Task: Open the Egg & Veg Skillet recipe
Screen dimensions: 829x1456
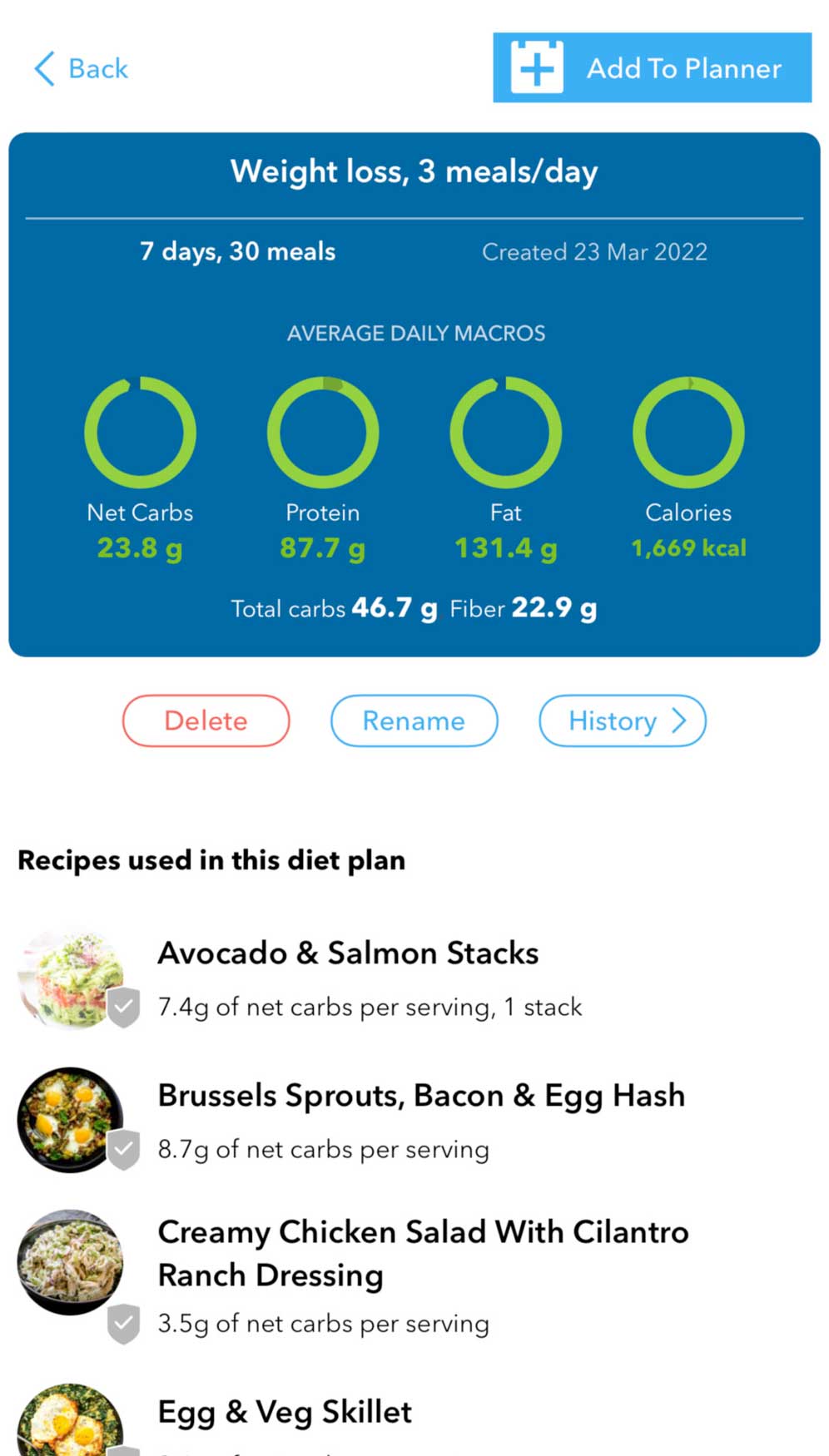Action: [x=285, y=1412]
